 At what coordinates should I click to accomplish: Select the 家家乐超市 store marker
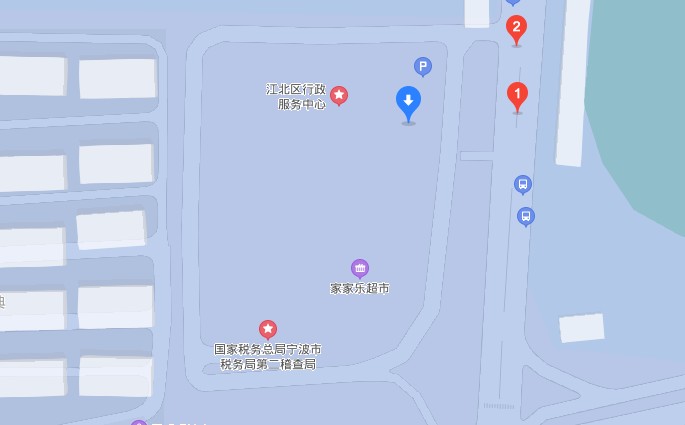tap(360, 268)
